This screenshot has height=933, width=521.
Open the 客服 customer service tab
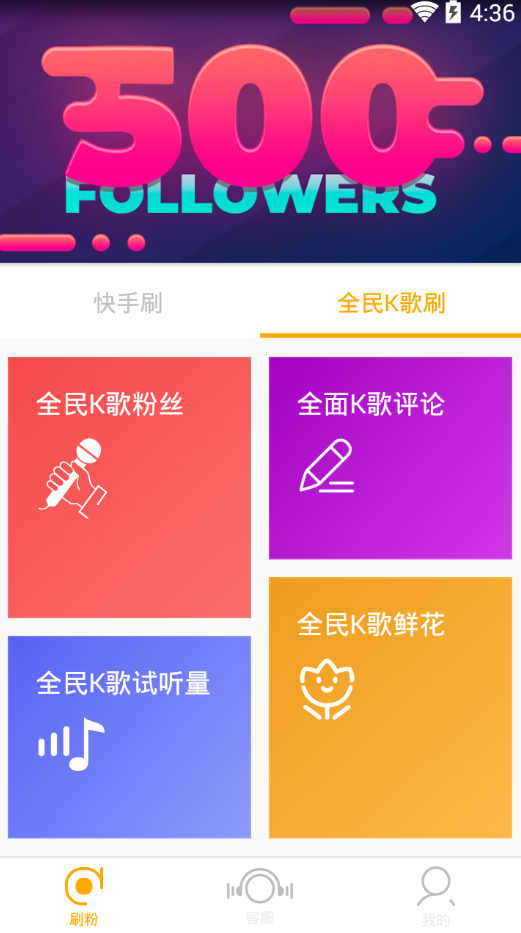coord(260,896)
